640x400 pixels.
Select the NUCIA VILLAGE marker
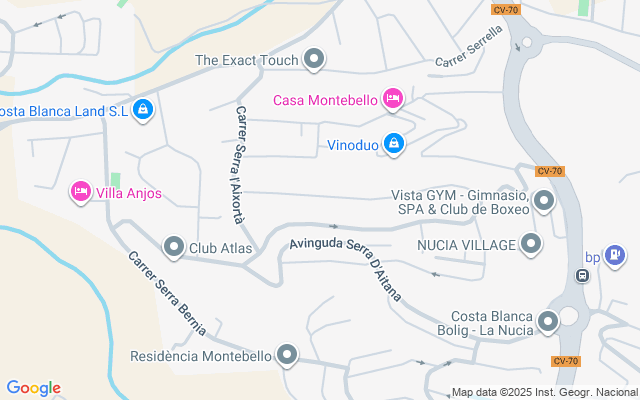(x=531, y=243)
